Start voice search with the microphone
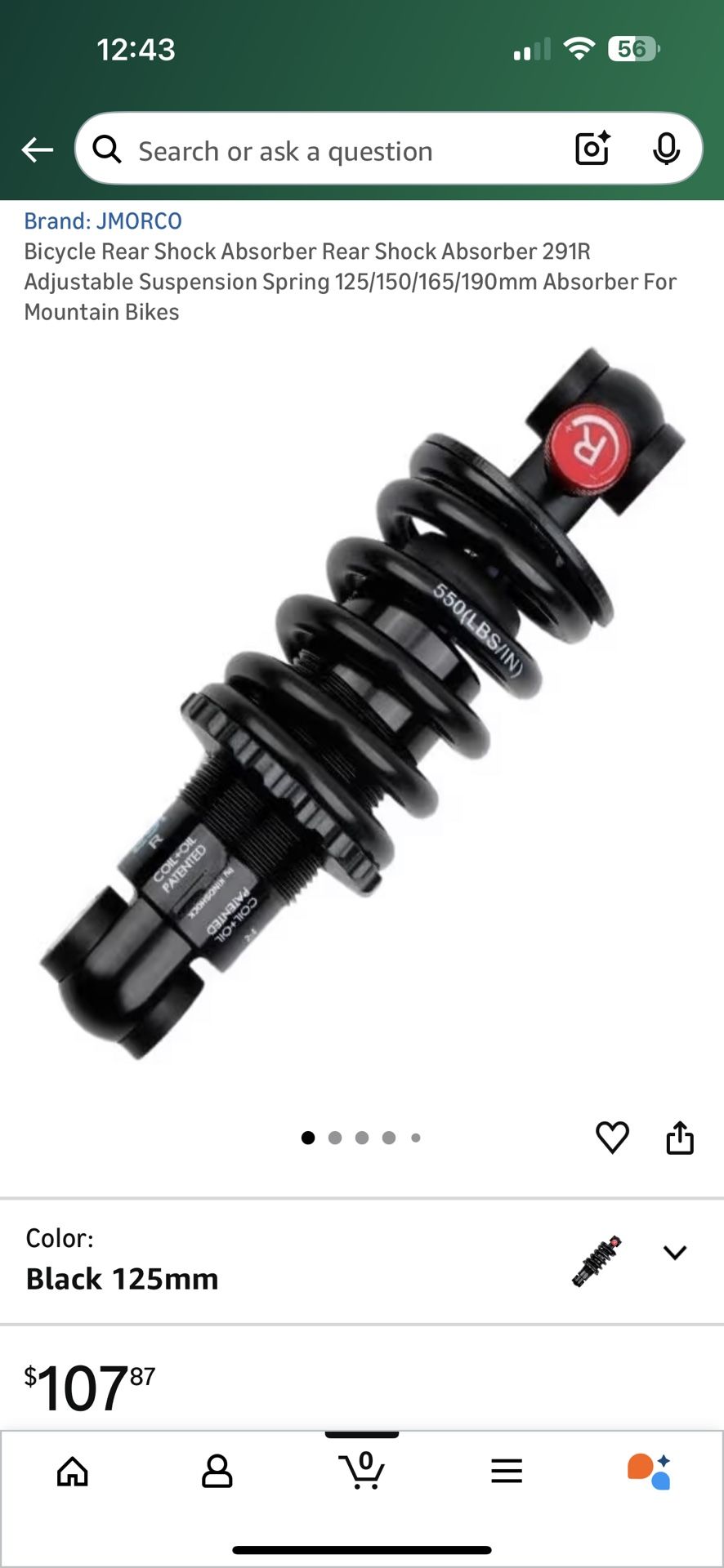This screenshot has width=724, height=1568. (667, 149)
